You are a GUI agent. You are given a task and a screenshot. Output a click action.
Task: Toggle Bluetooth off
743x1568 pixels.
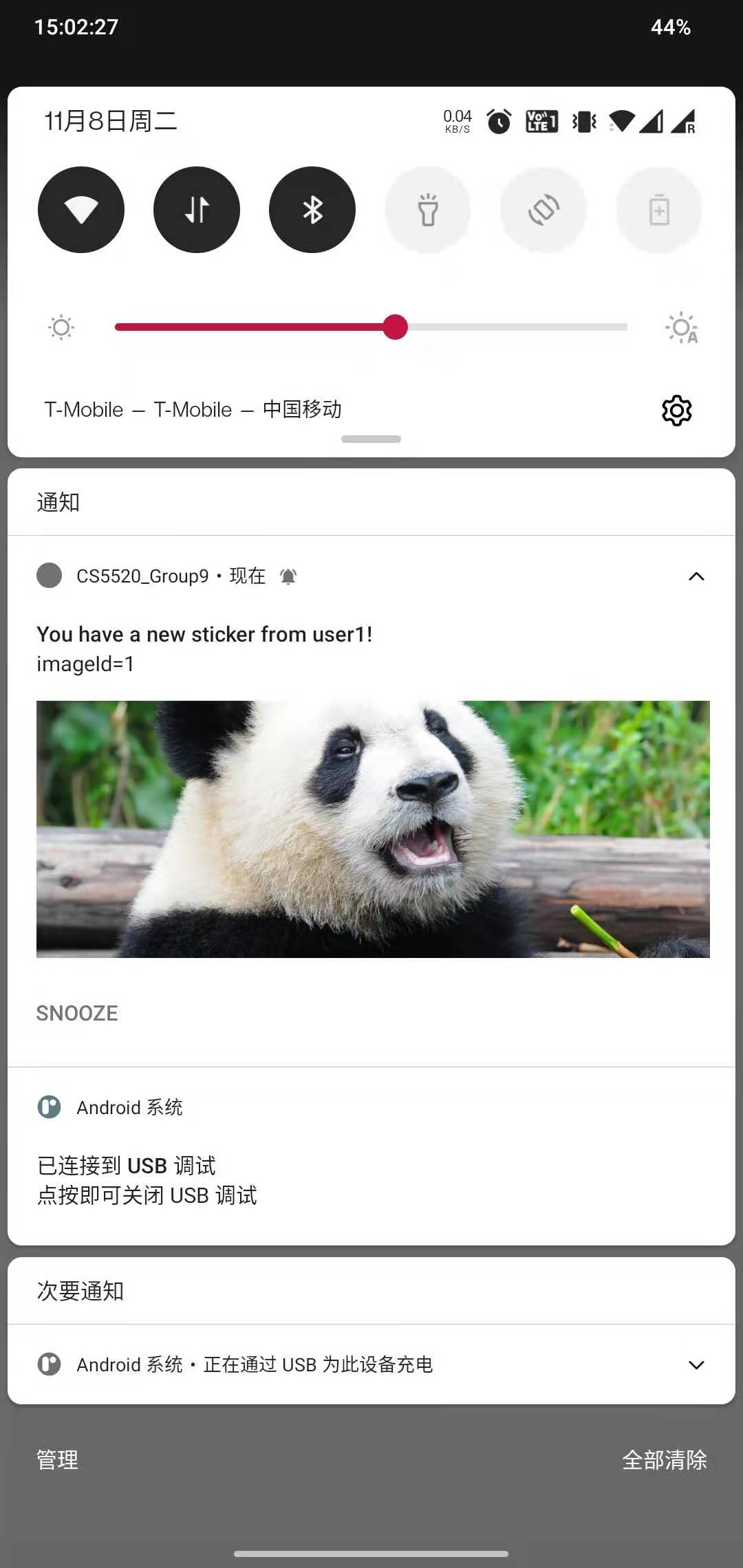point(312,210)
